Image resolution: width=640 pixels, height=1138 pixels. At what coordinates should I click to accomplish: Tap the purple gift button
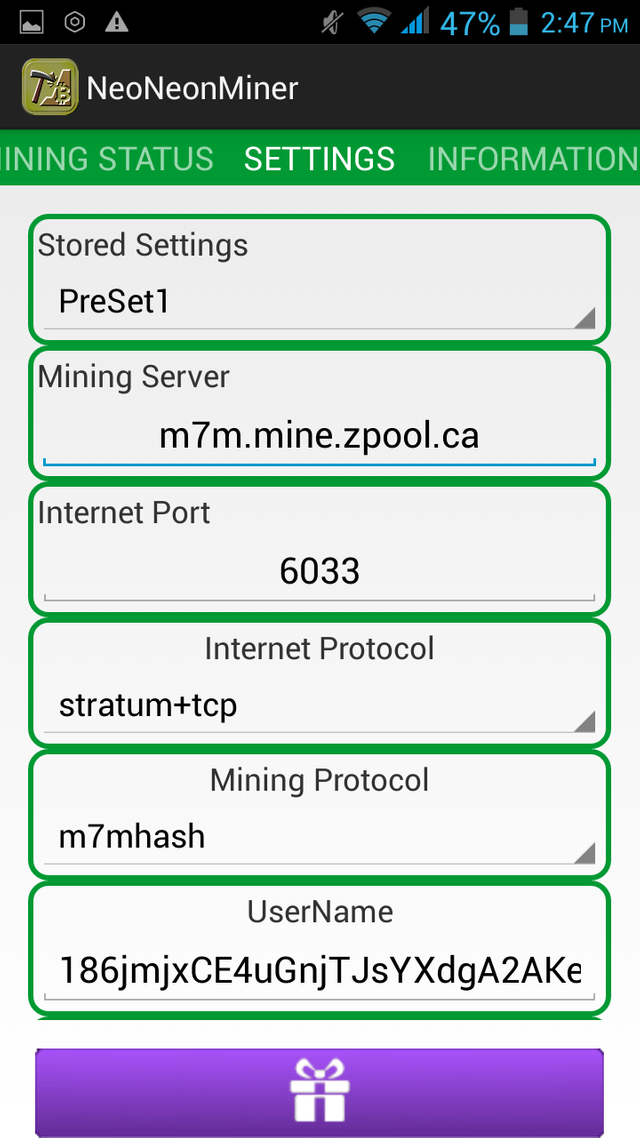click(319, 1092)
